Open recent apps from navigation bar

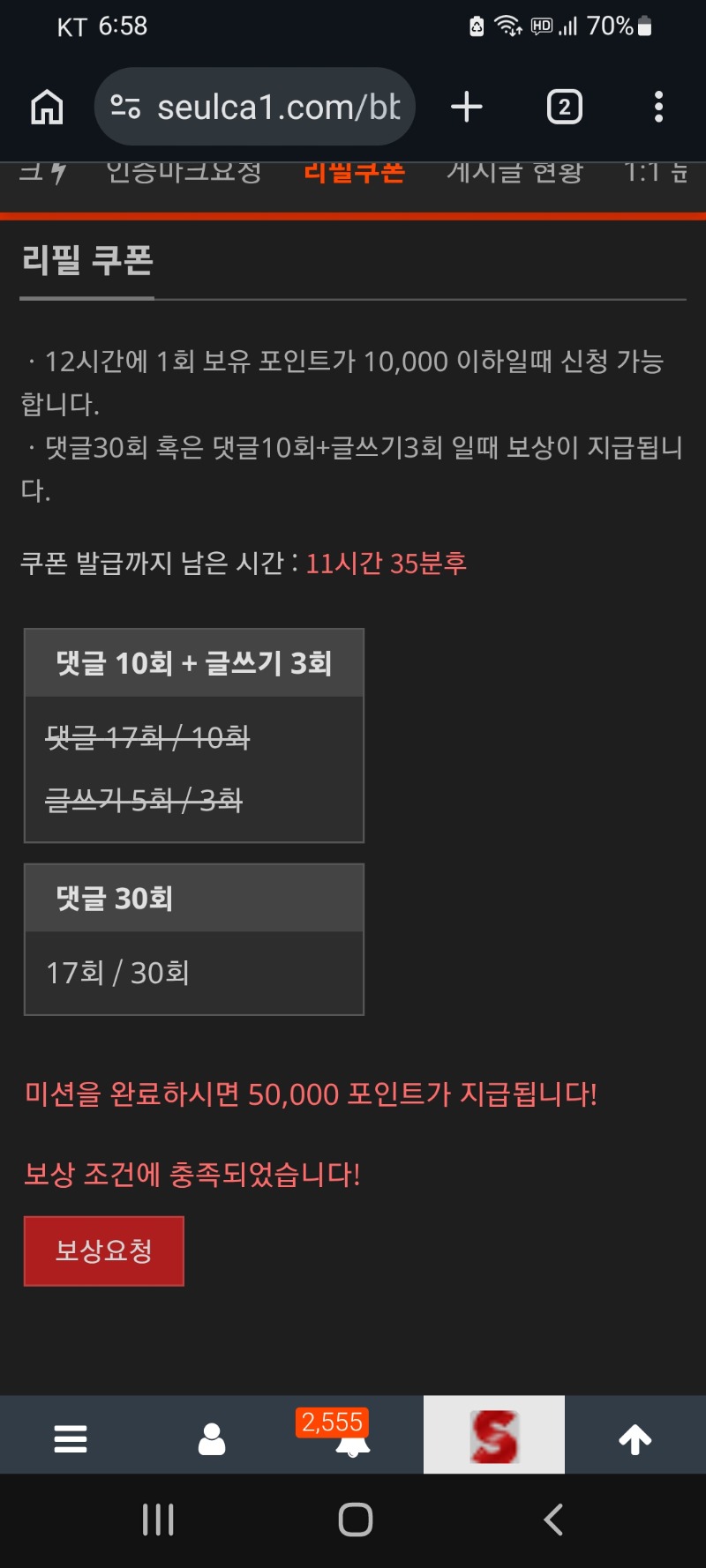(158, 1519)
